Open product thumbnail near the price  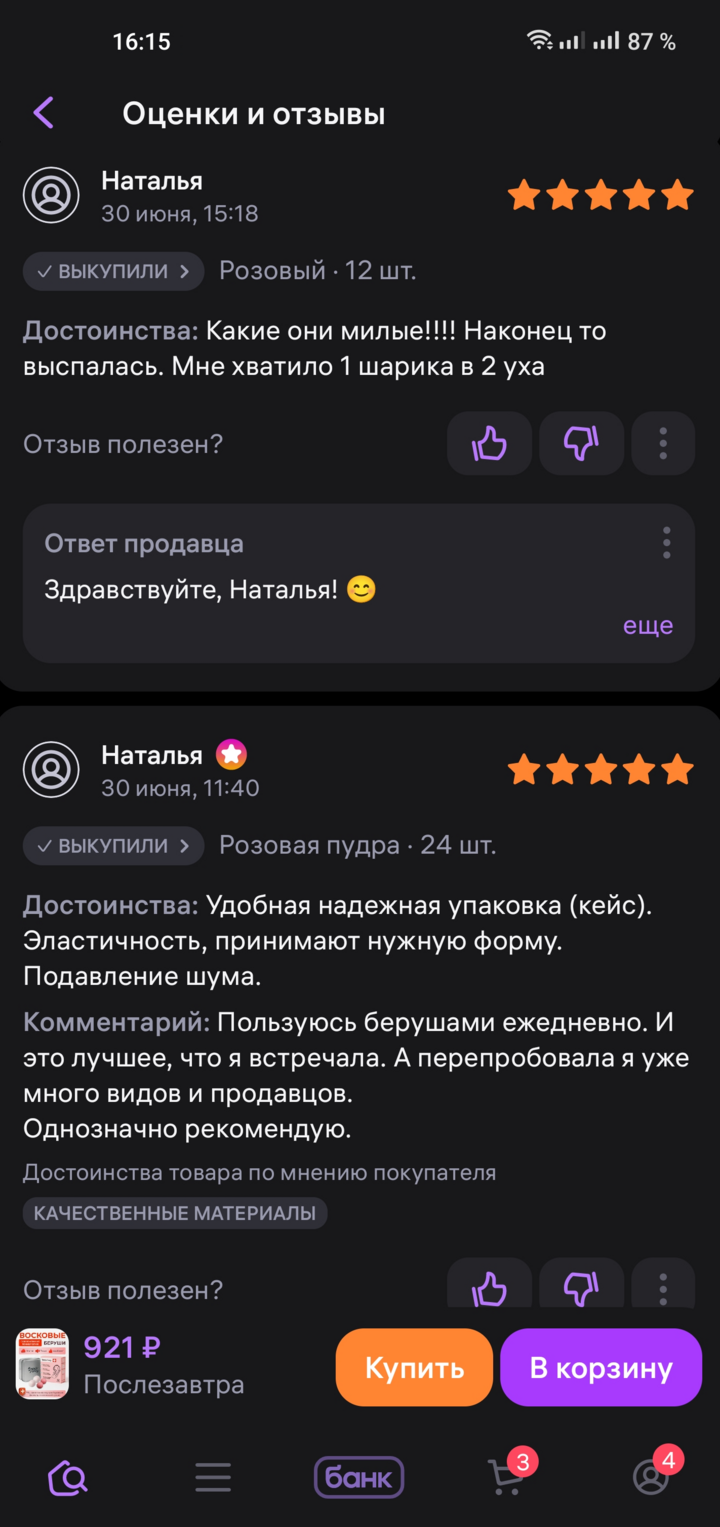pos(42,1364)
